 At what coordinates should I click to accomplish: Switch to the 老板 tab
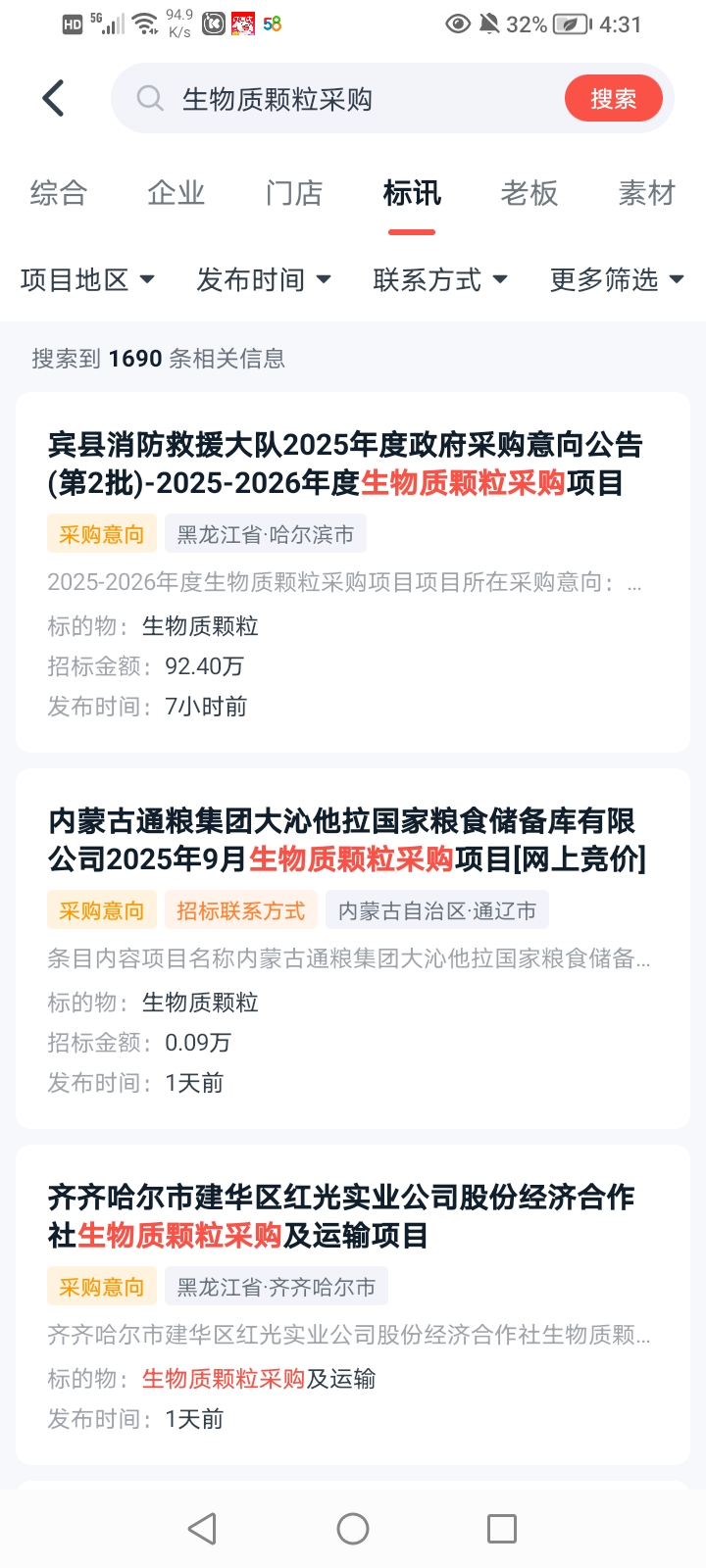529,194
